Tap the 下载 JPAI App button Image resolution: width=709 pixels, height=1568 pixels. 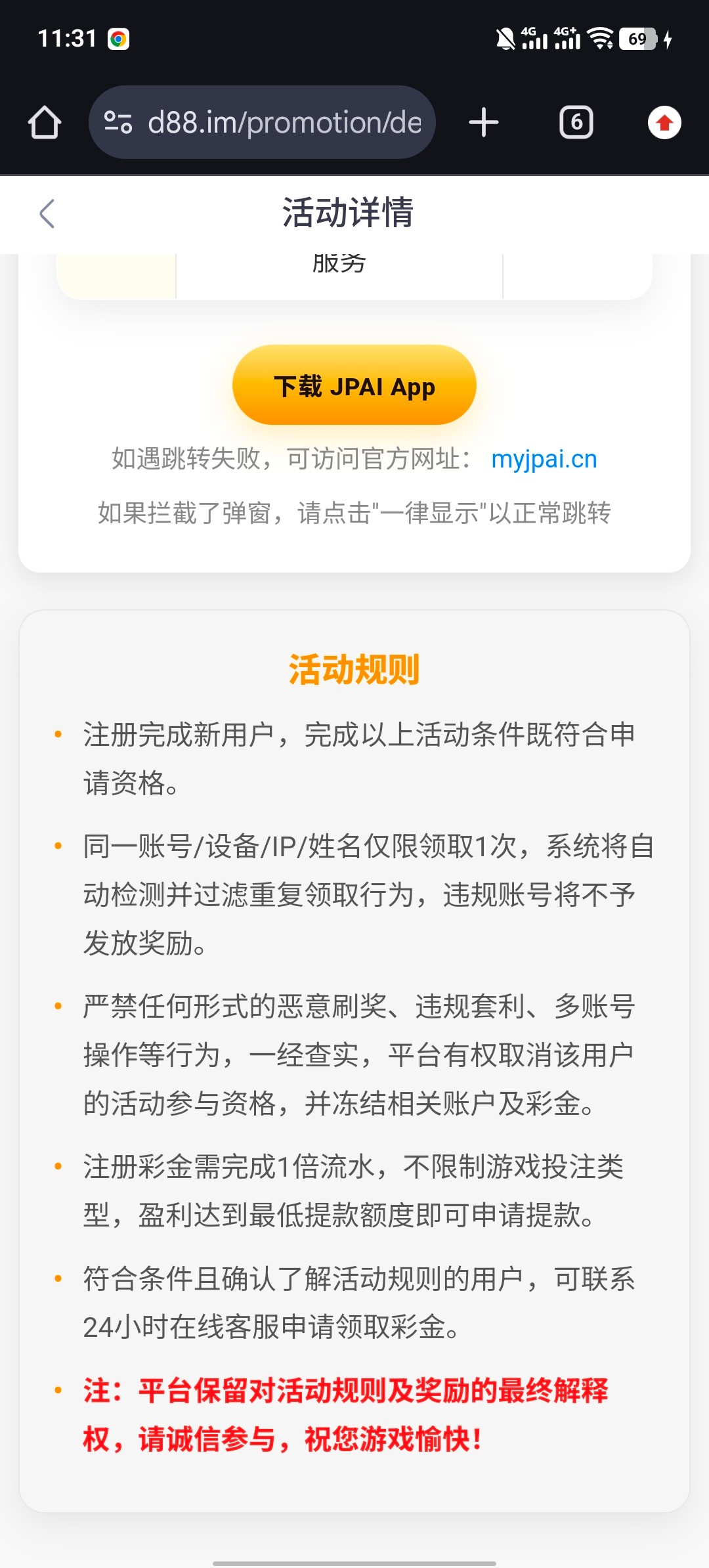pos(354,385)
